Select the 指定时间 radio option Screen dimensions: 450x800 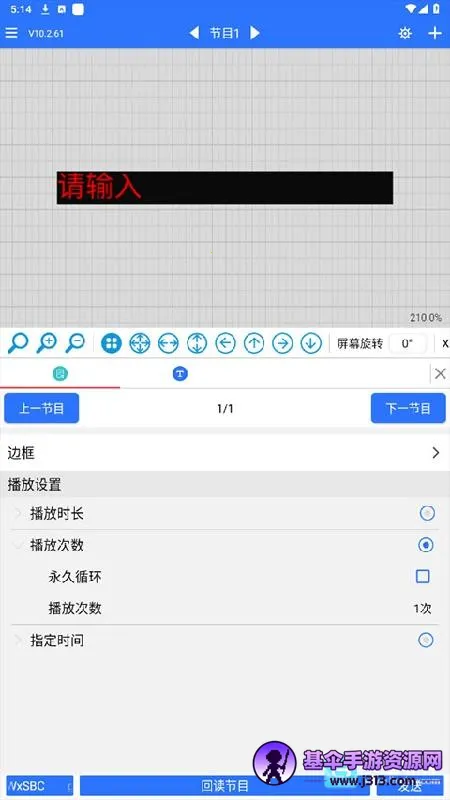click(426, 640)
